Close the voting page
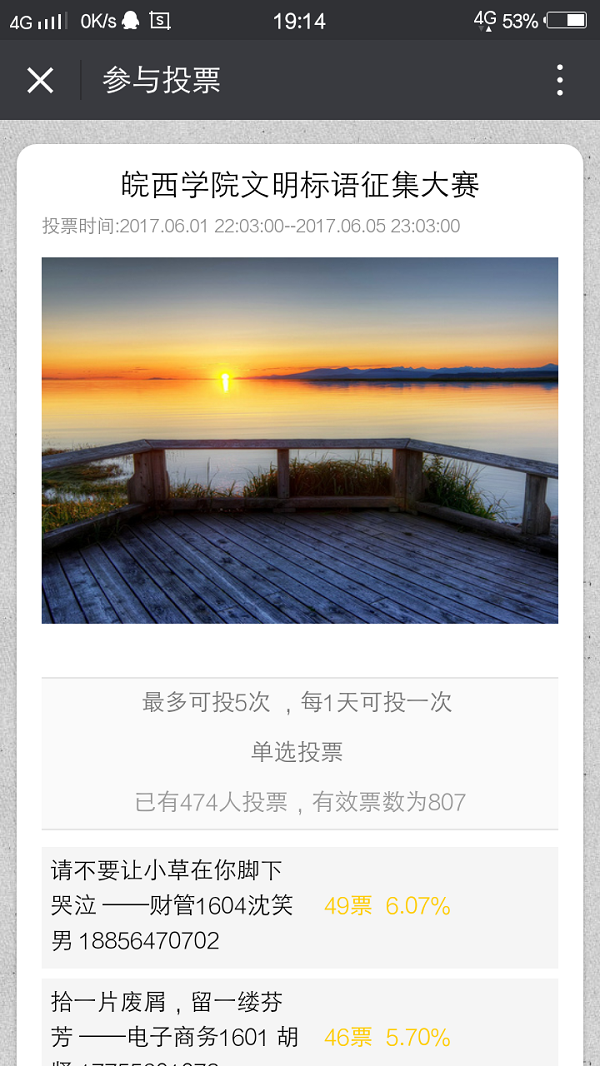 40,80
